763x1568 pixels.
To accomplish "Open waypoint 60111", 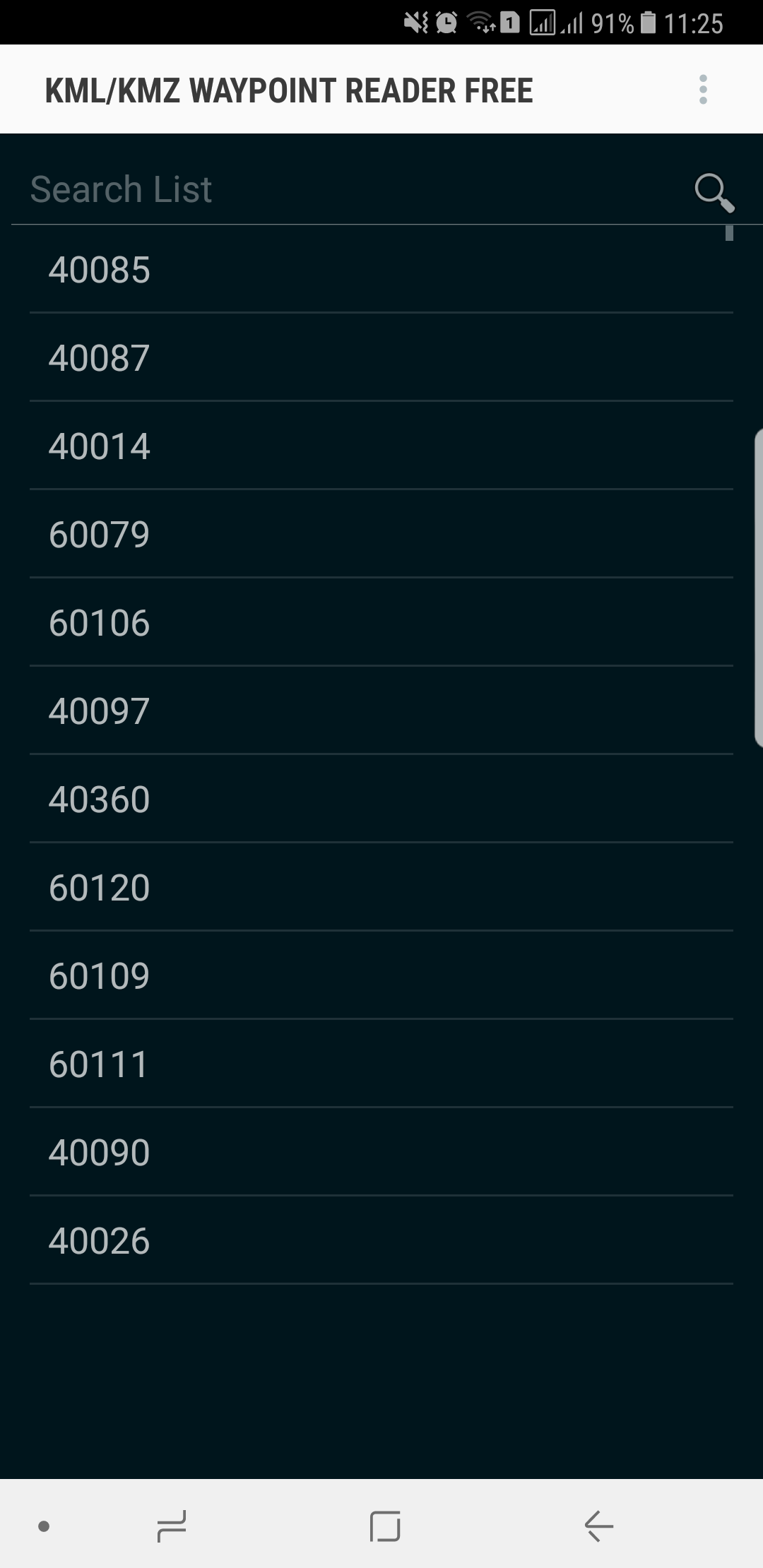I will [381, 1064].
